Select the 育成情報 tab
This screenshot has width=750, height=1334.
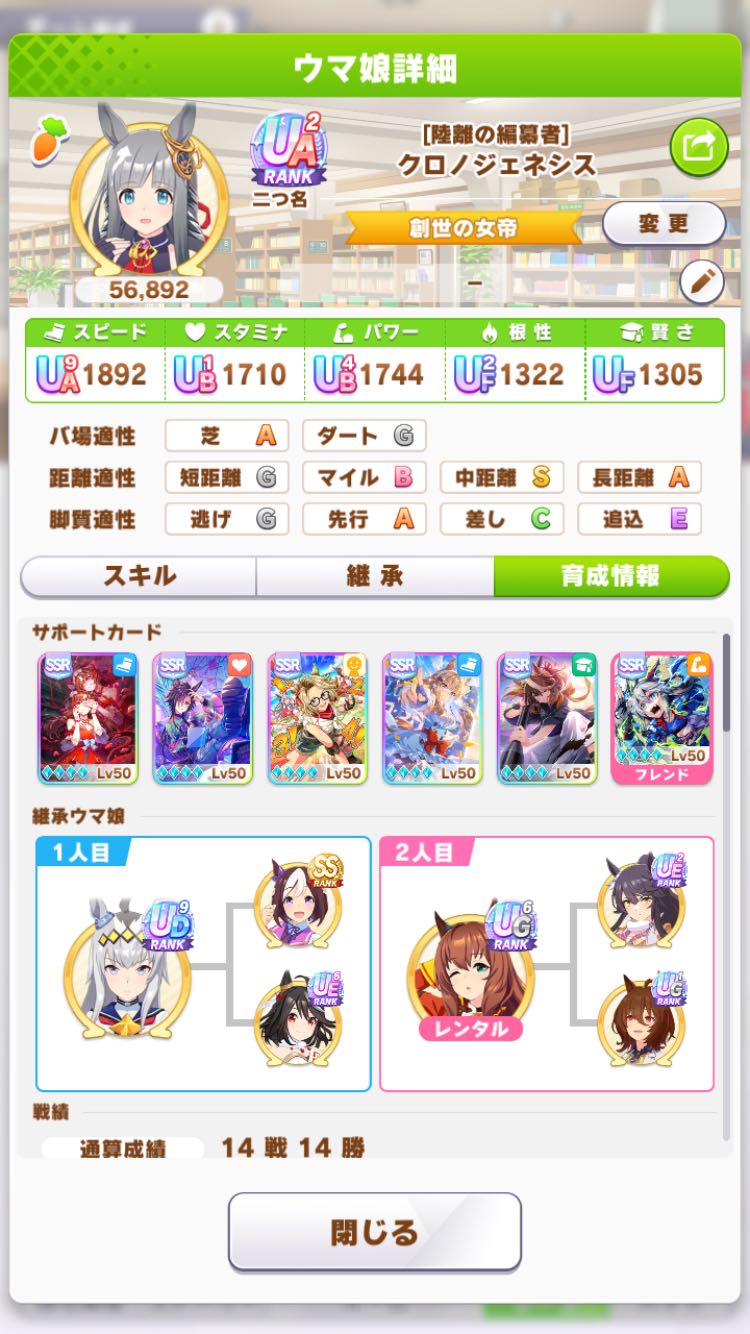(611, 576)
